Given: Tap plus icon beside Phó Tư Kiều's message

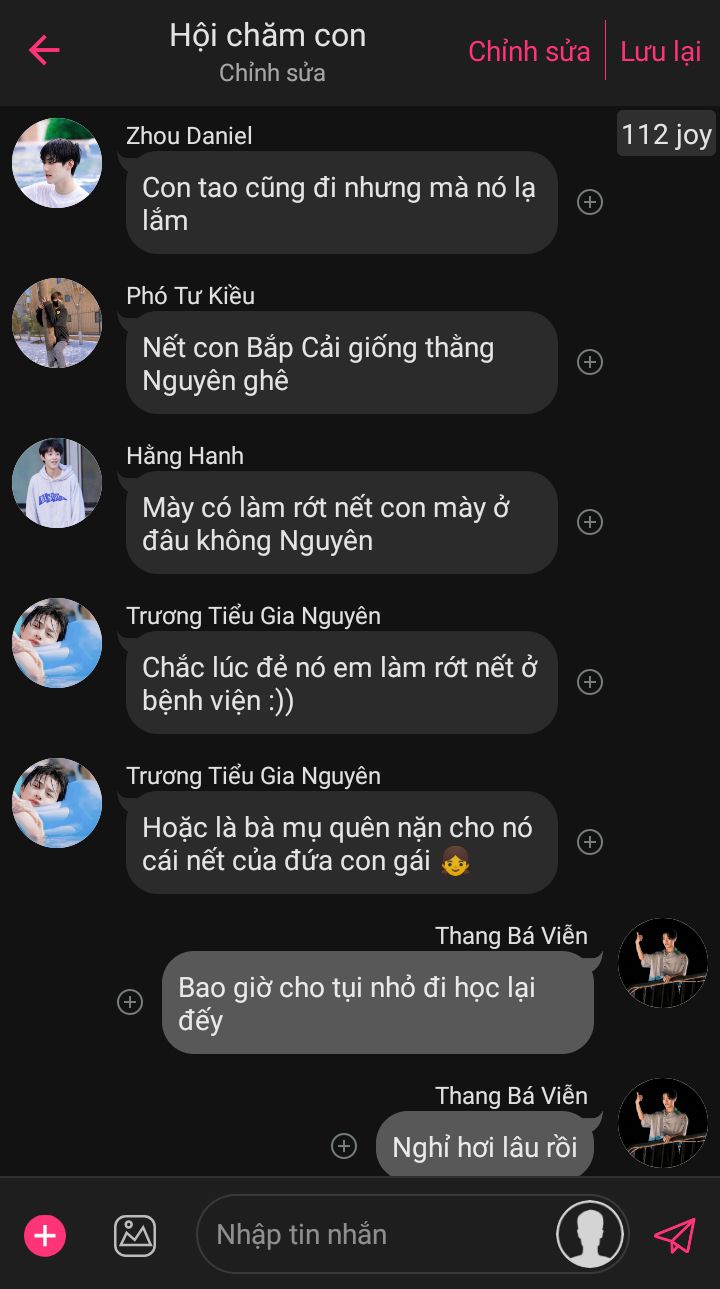Looking at the screenshot, I should pos(590,362).
